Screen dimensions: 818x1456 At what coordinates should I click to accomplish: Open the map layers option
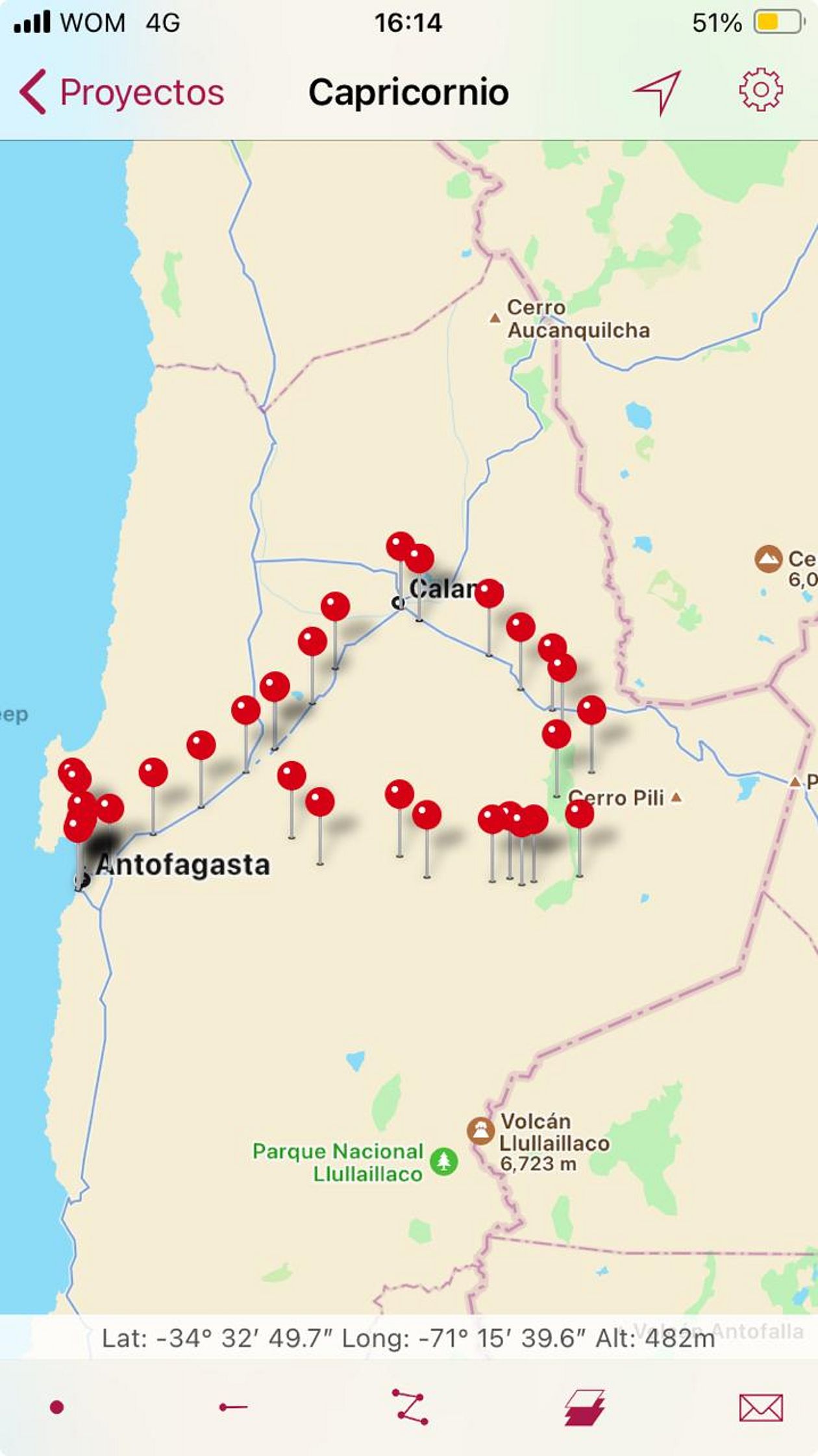point(584,1407)
